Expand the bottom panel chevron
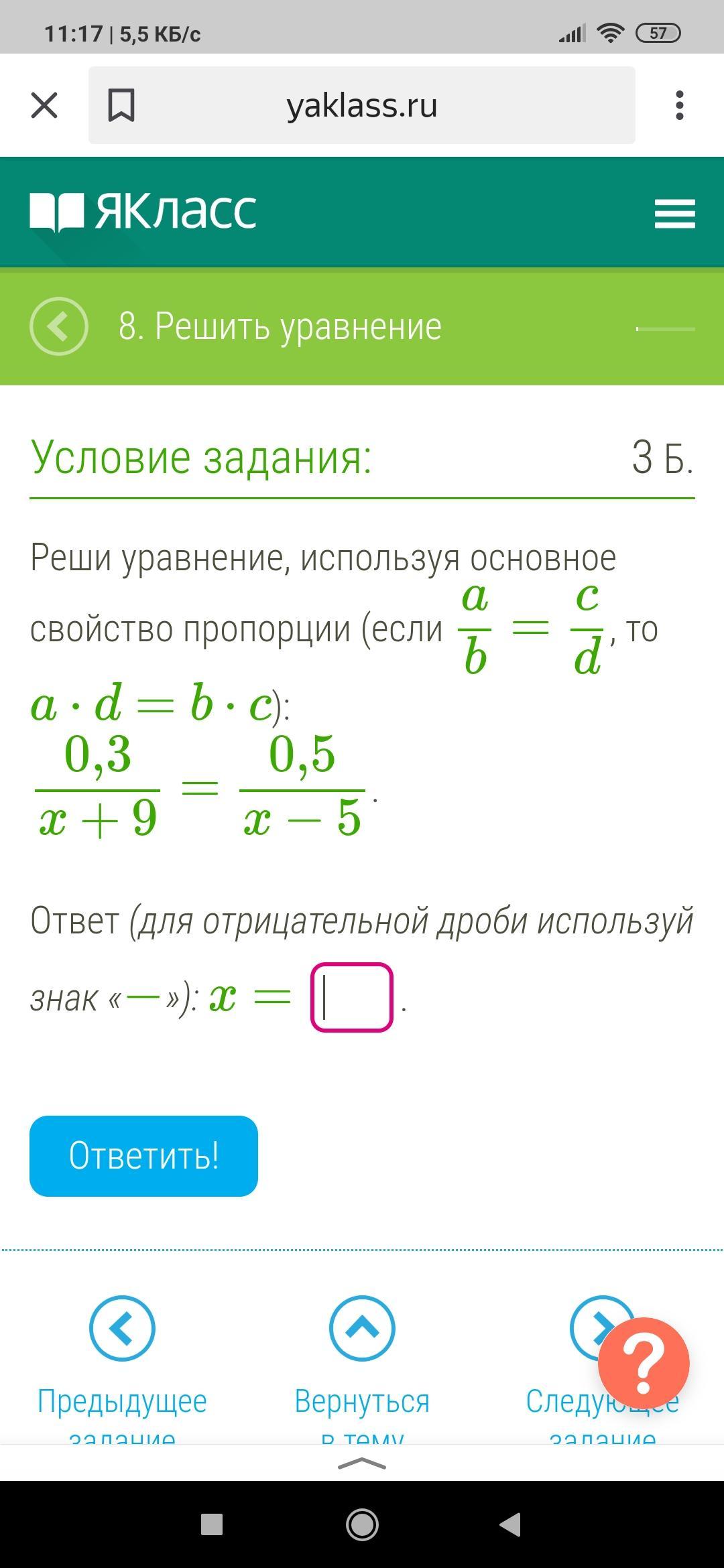The width and height of the screenshot is (724, 1568). (362, 1463)
